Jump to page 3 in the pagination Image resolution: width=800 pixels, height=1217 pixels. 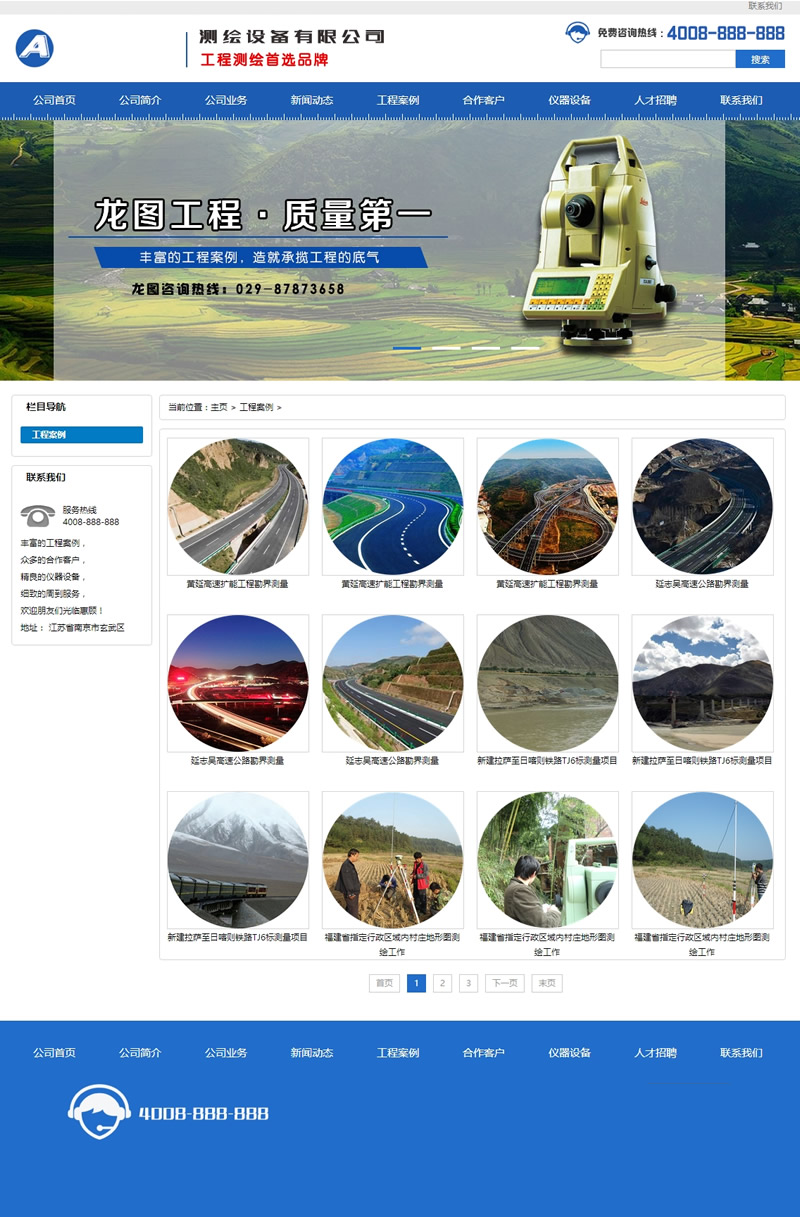(468, 983)
